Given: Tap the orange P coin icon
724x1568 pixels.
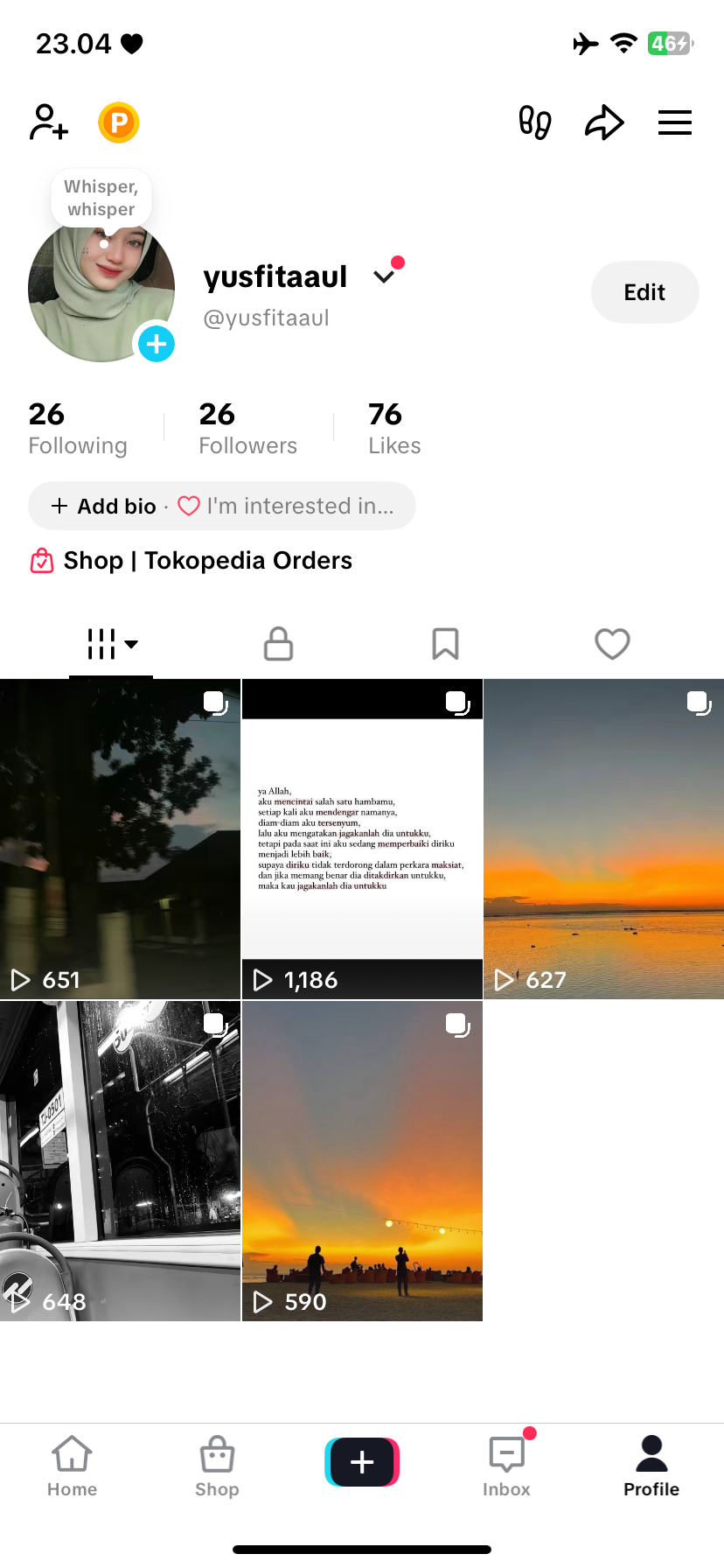Looking at the screenshot, I should (119, 122).
